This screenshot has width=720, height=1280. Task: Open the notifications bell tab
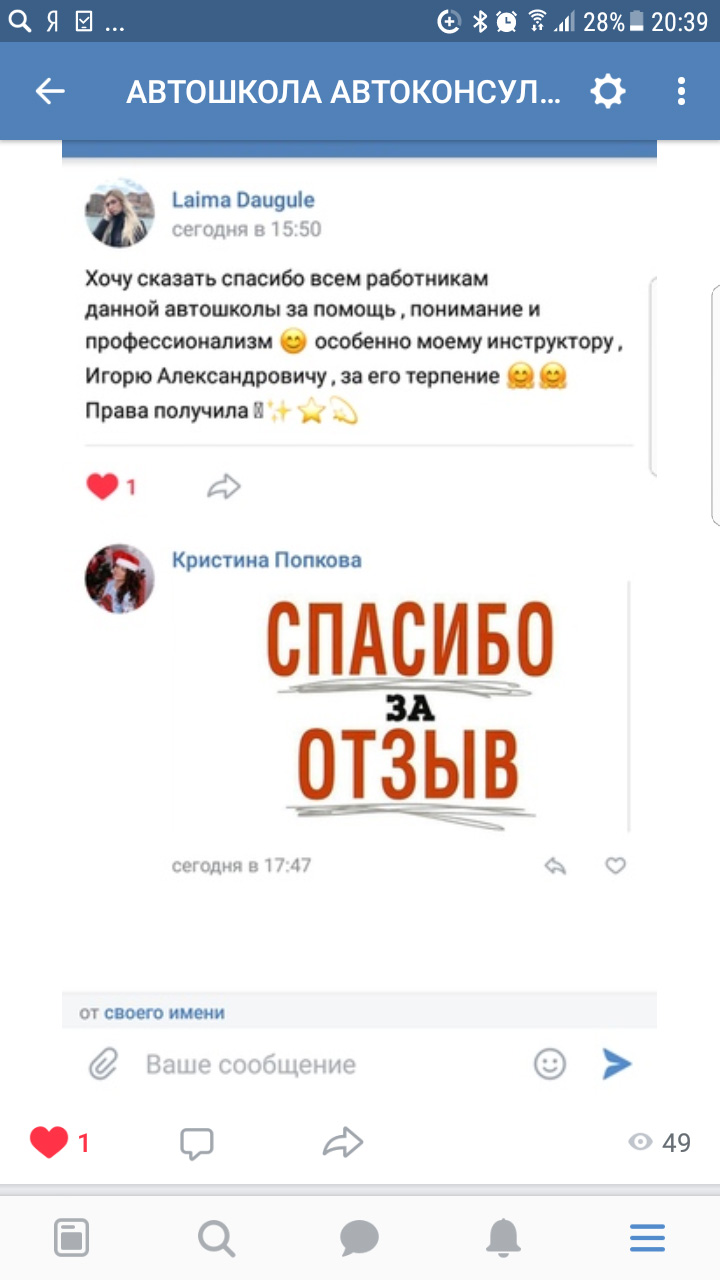tap(503, 1238)
